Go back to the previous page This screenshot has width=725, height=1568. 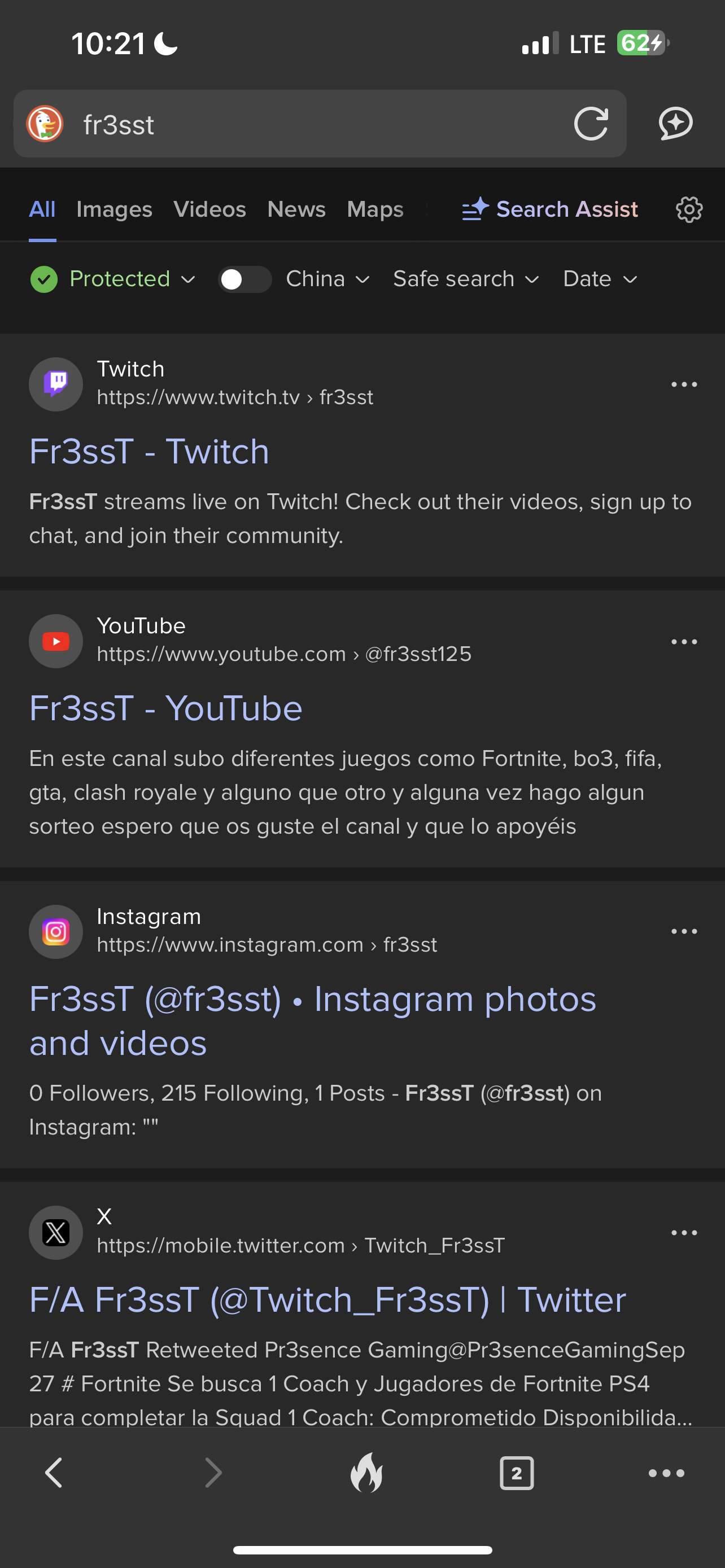coord(54,1473)
